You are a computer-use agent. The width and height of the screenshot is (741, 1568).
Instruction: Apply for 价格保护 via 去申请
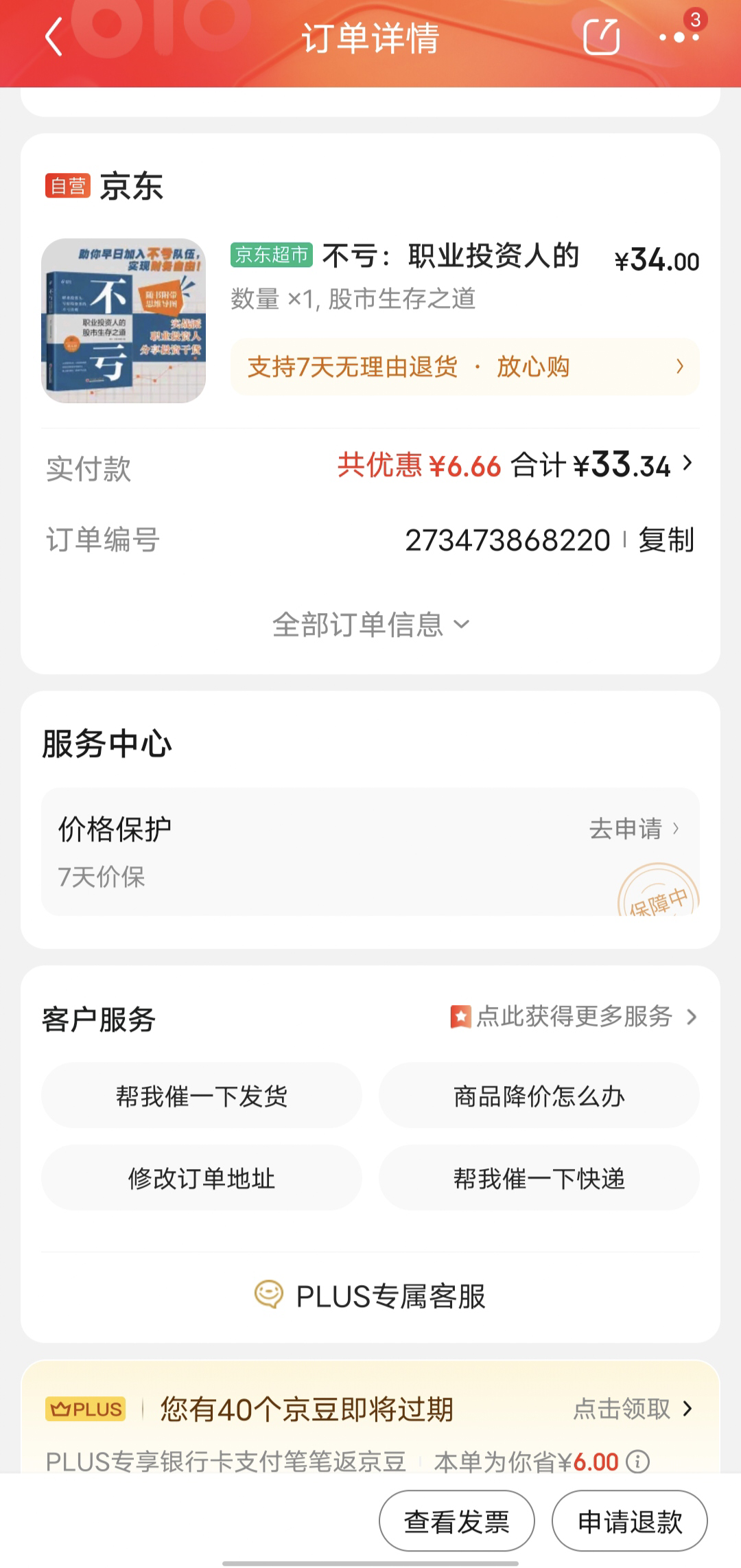(633, 829)
